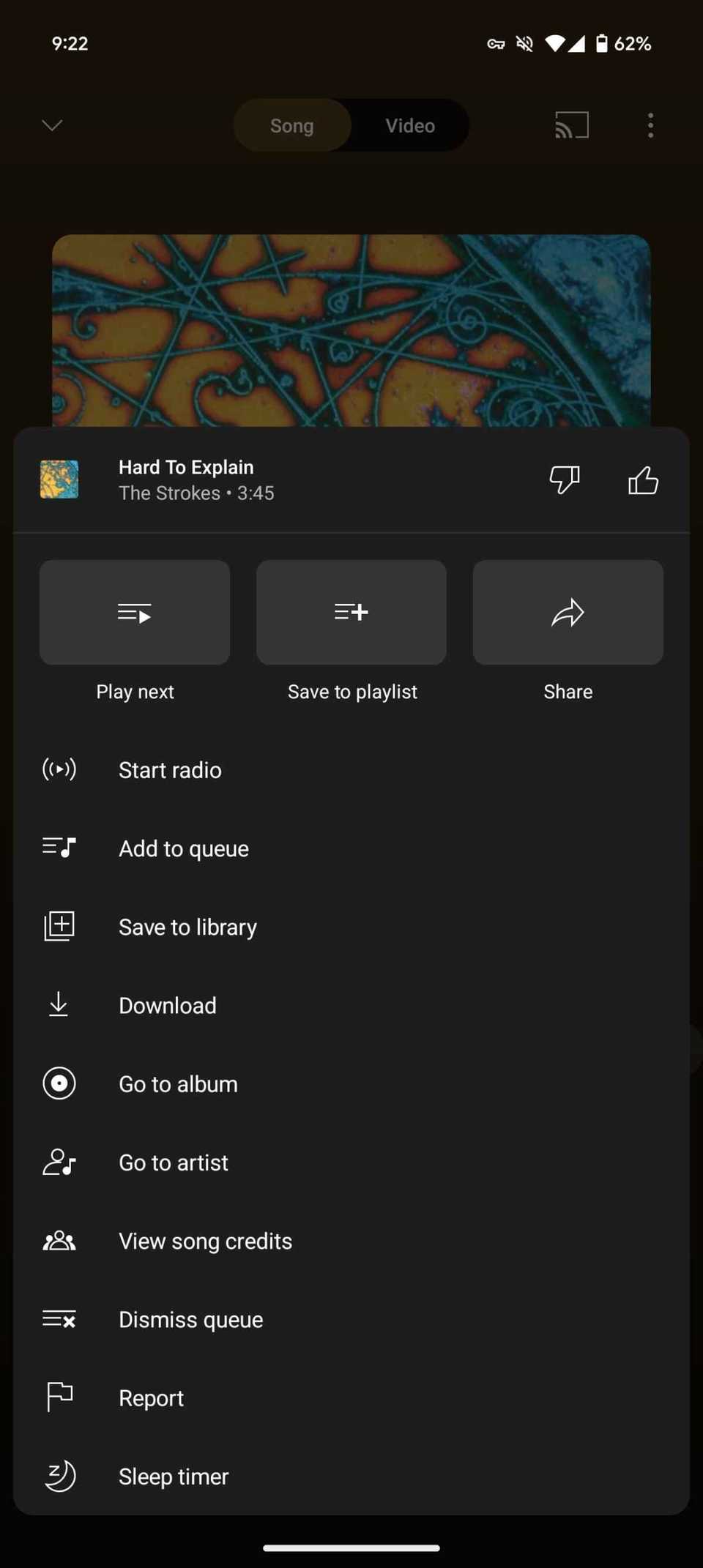This screenshot has height=1568, width=703.
Task: Dislike the song Hard To Explain
Action: tap(564, 480)
